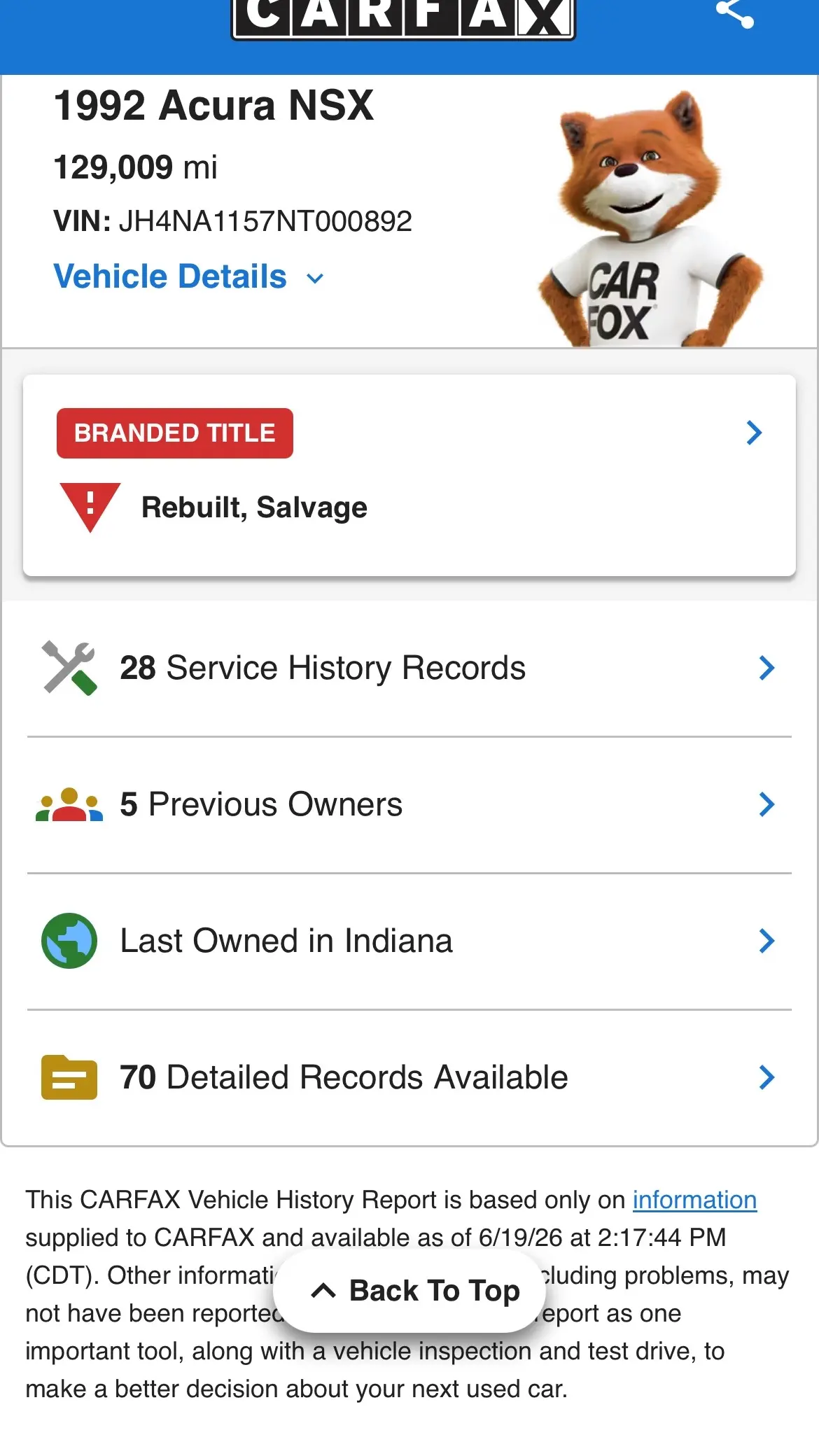Expand the Vehicle Details section

pyautogui.click(x=188, y=276)
